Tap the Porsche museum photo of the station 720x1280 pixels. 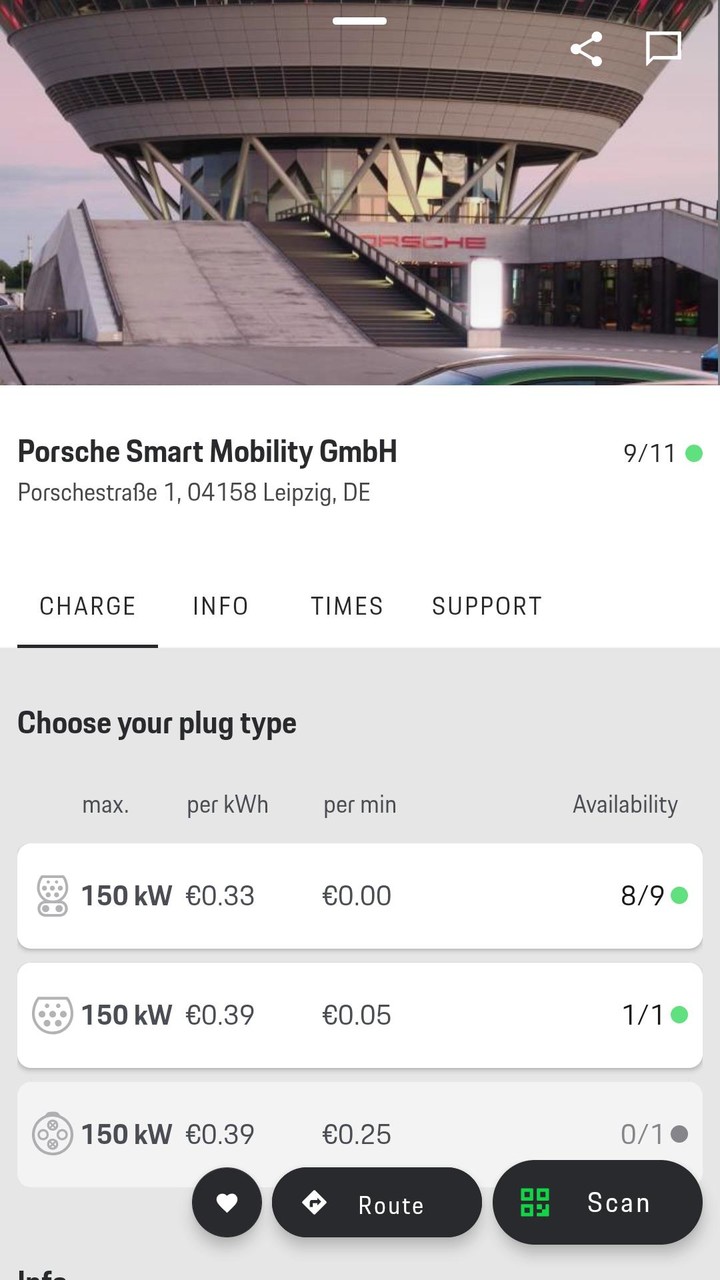tap(360, 200)
